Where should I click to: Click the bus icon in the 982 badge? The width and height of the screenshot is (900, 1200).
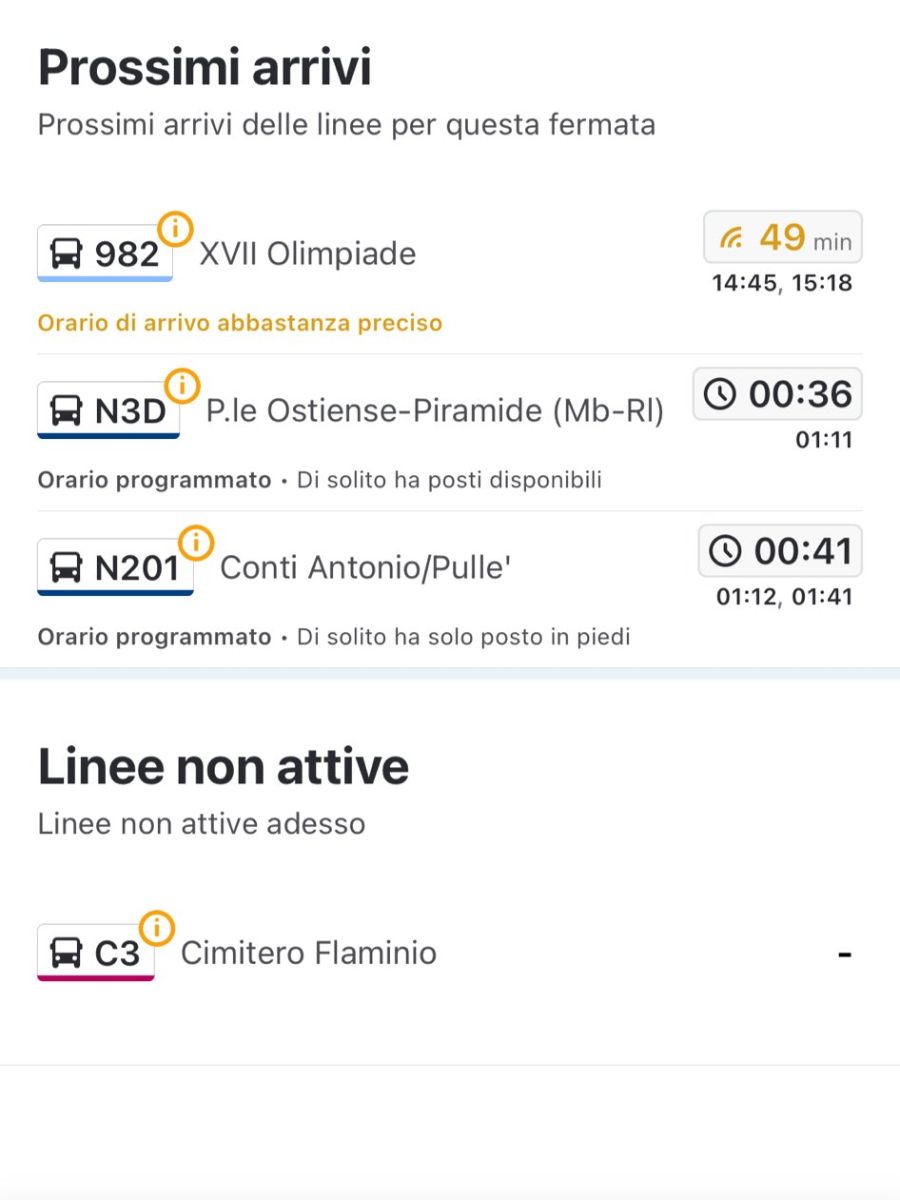point(68,253)
